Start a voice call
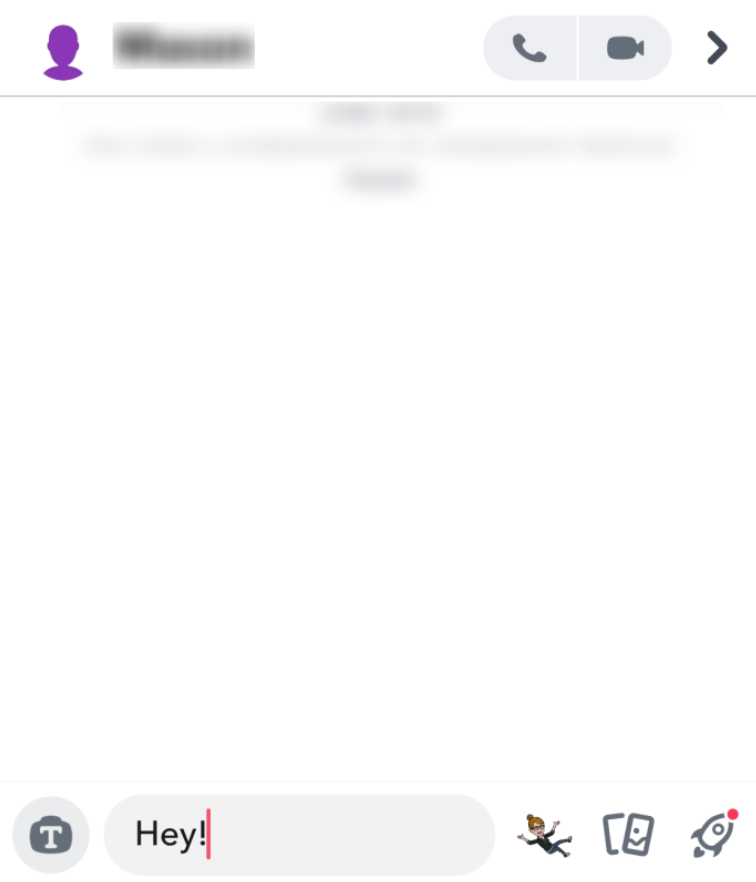The height and width of the screenshot is (882, 756). pyautogui.click(x=529, y=48)
